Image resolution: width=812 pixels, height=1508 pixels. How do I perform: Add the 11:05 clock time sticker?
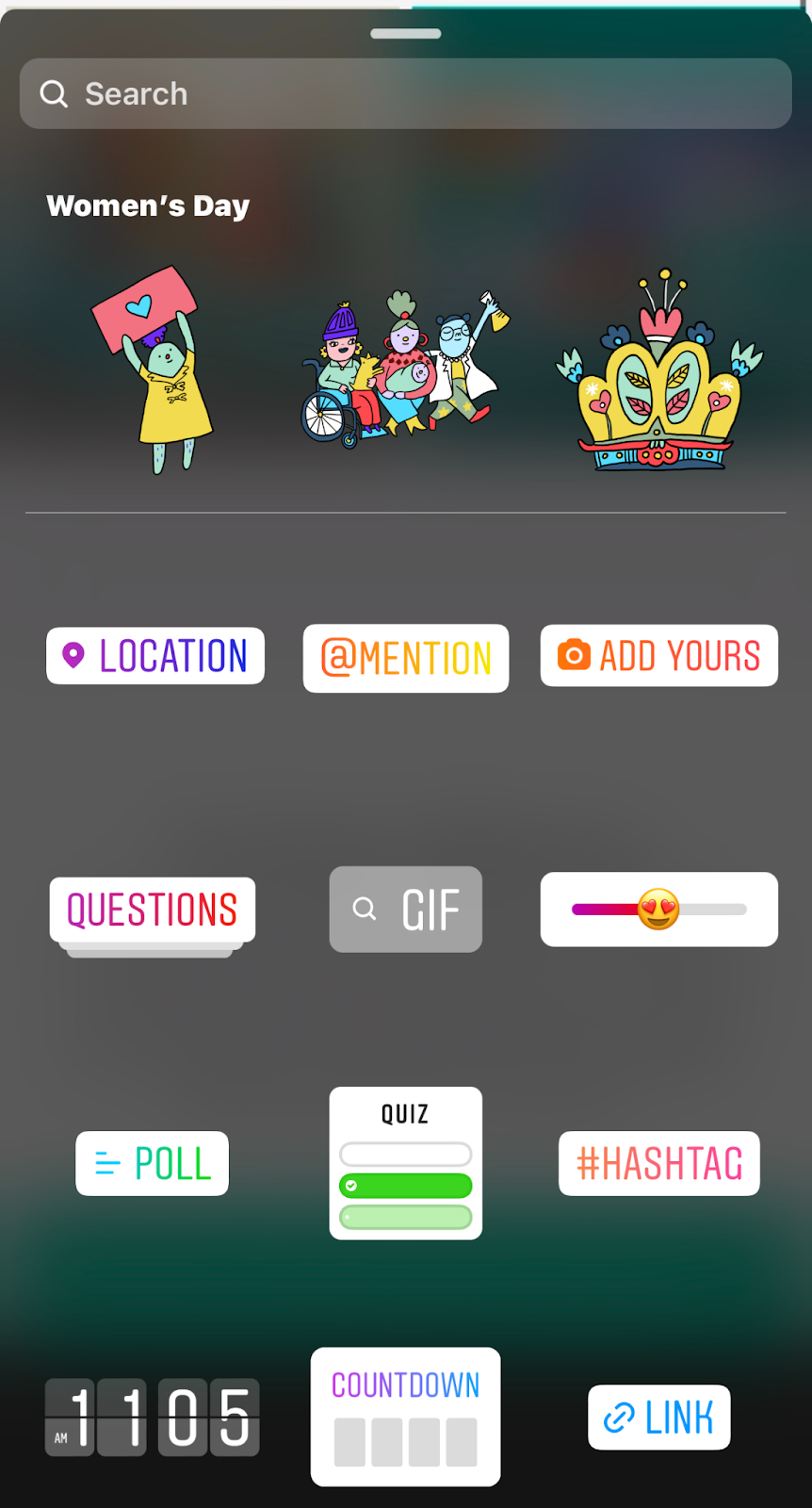click(x=153, y=1417)
